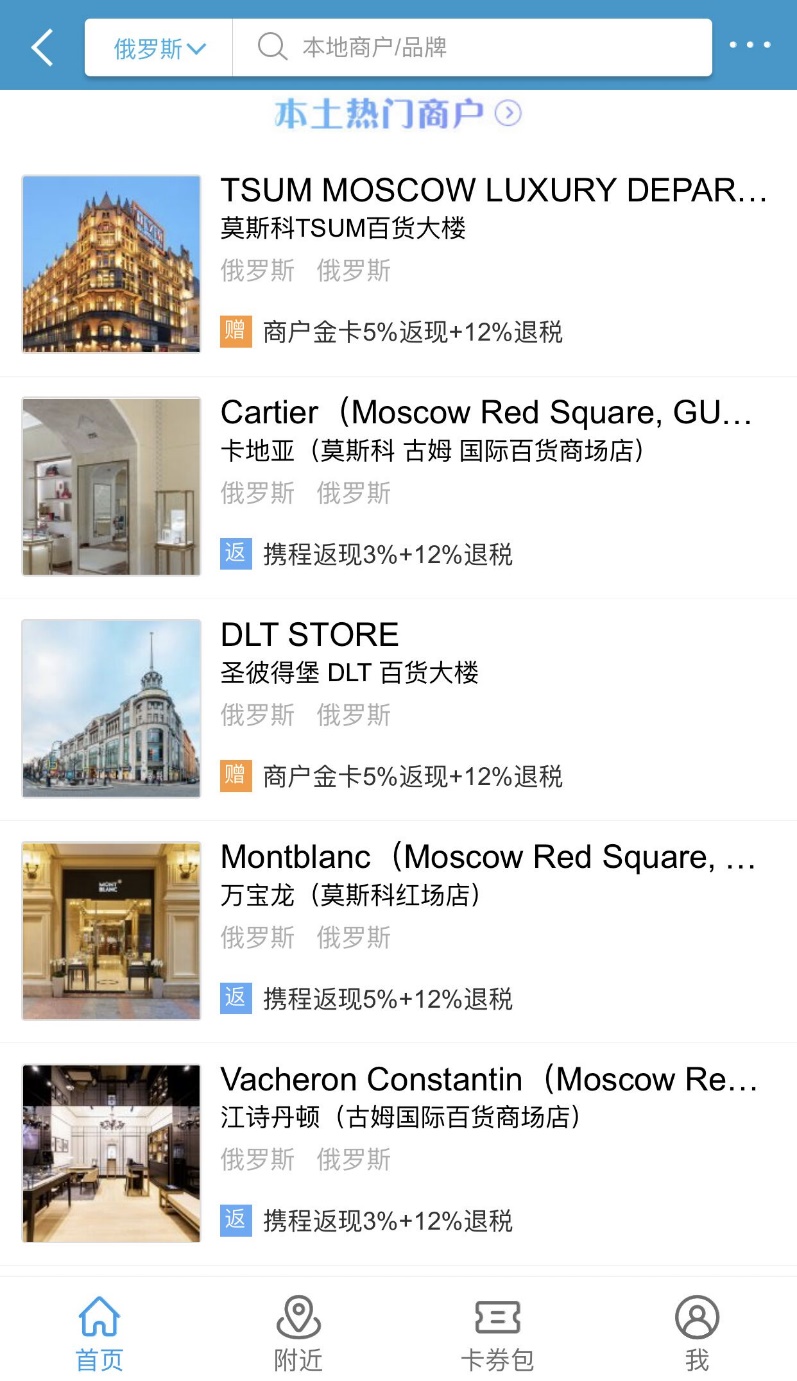Open the ellipsis more-options menu
Screen dimensions: 797x1381
pyautogui.click(x=751, y=44)
